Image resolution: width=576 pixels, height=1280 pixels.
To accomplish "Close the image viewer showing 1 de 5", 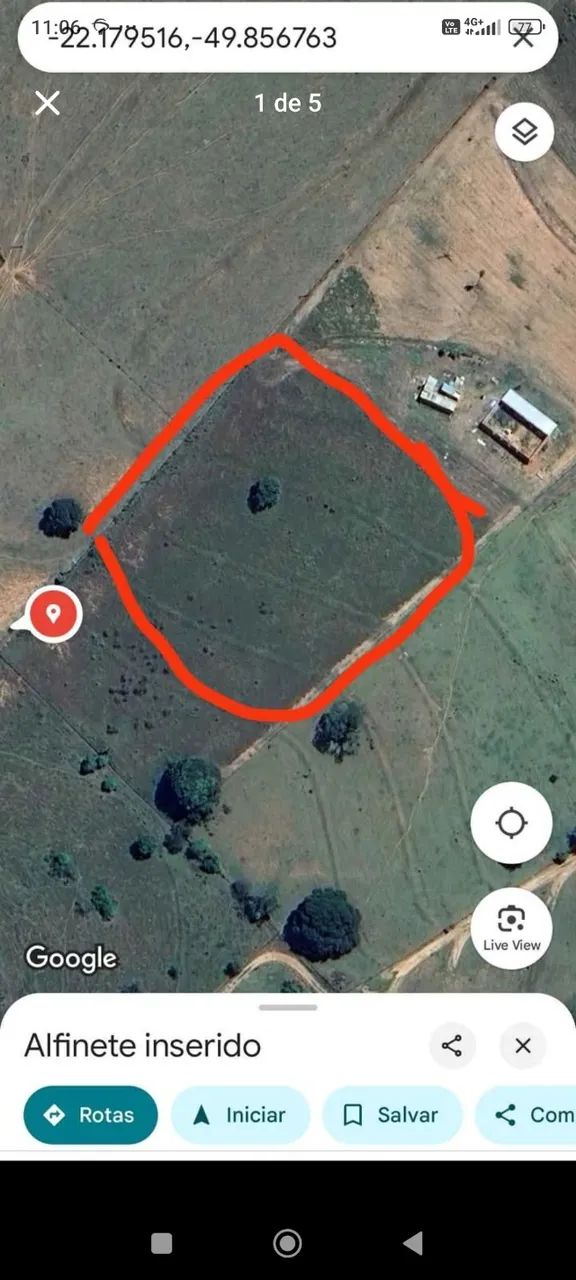I will click(x=47, y=102).
